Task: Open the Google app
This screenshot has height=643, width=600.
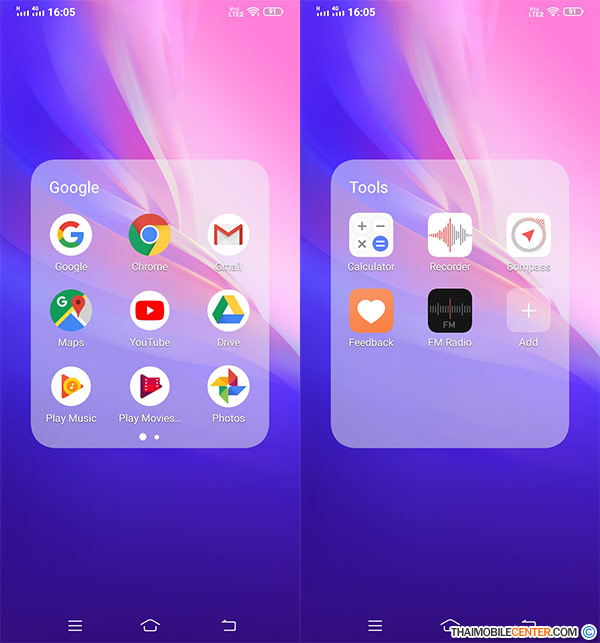Action: pos(71,236)
